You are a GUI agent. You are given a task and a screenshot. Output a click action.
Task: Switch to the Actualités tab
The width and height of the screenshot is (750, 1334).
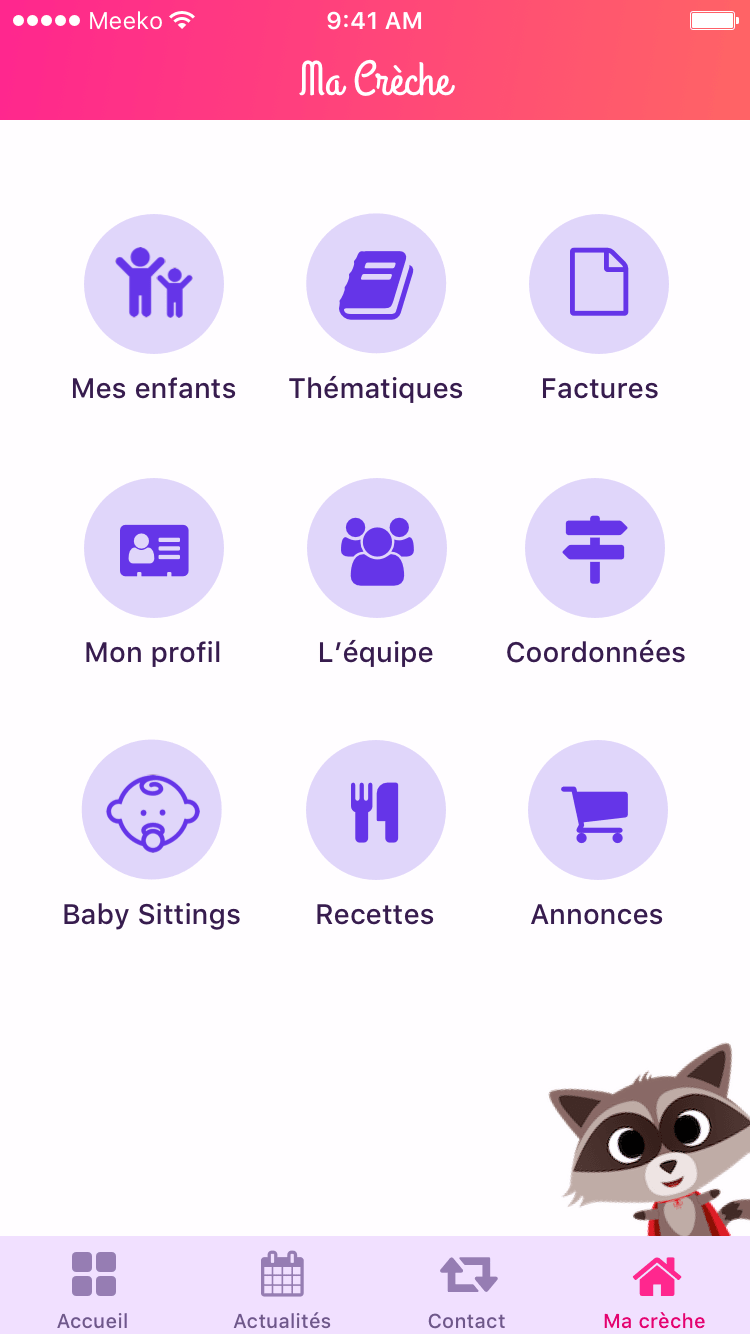click(x=282, y=1288)
